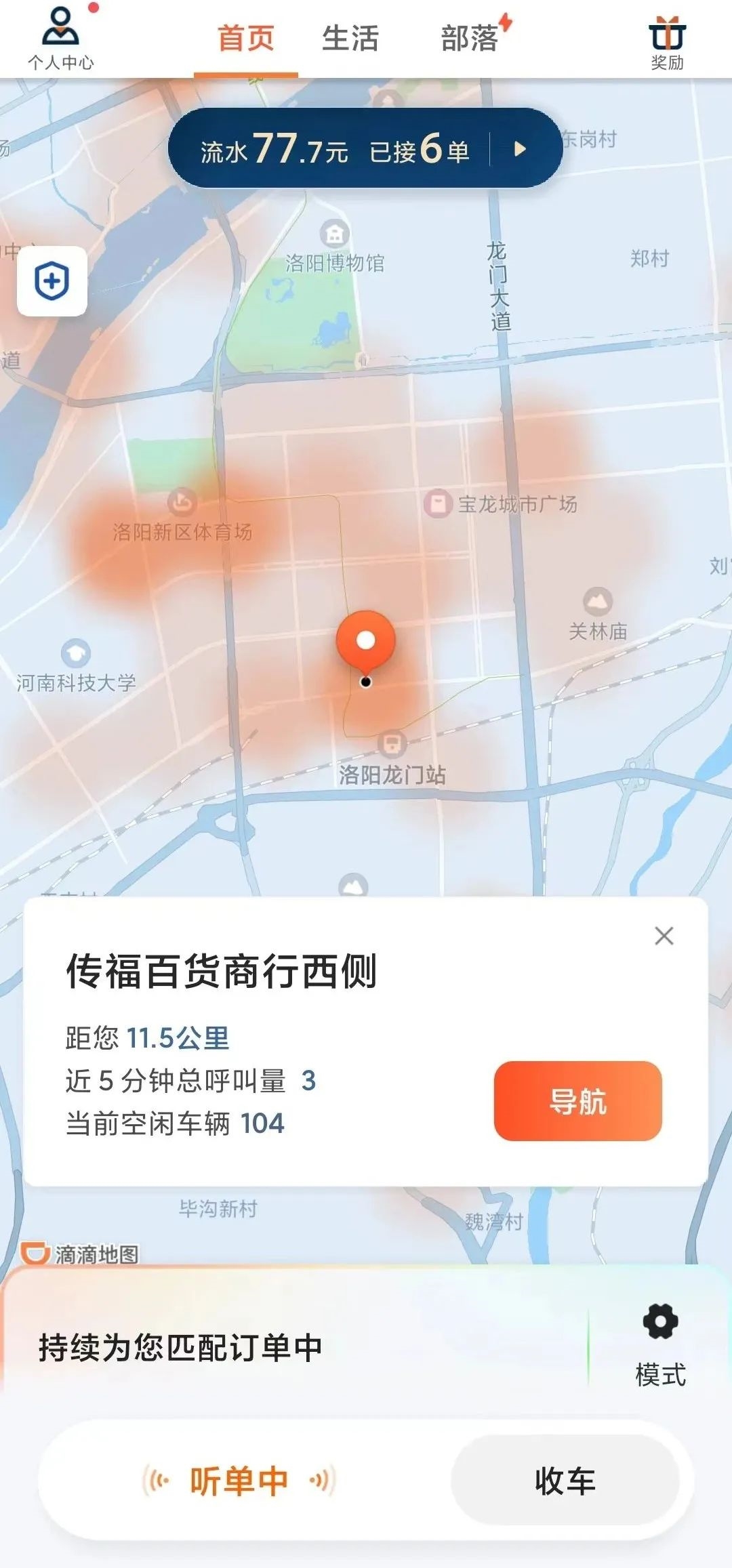The width and height of the screenshot is (732, 1568).
Task: Switch to the 生活 tab
Action: pyautogui.click(x=350, y=39)
